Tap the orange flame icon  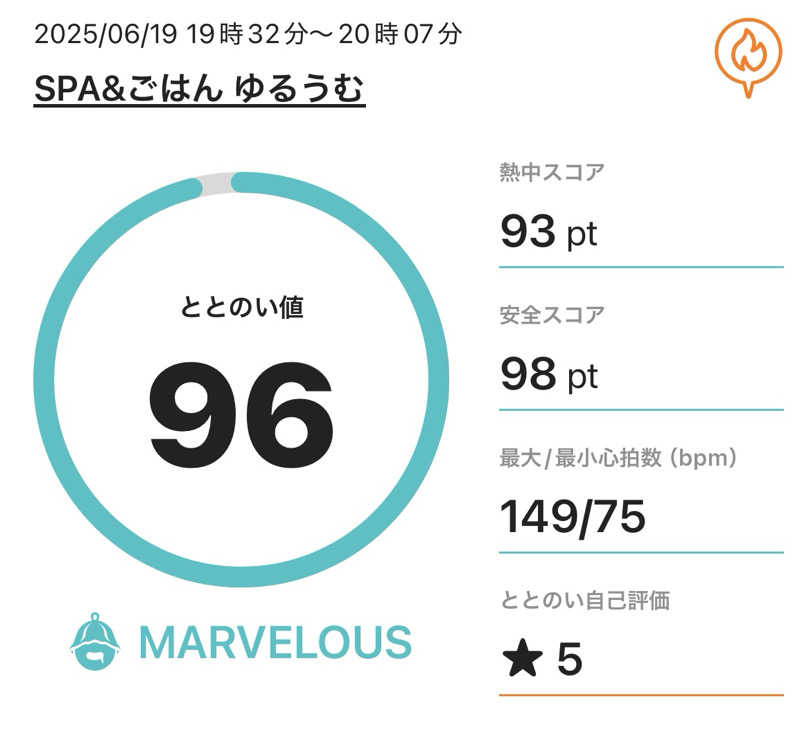745,53
